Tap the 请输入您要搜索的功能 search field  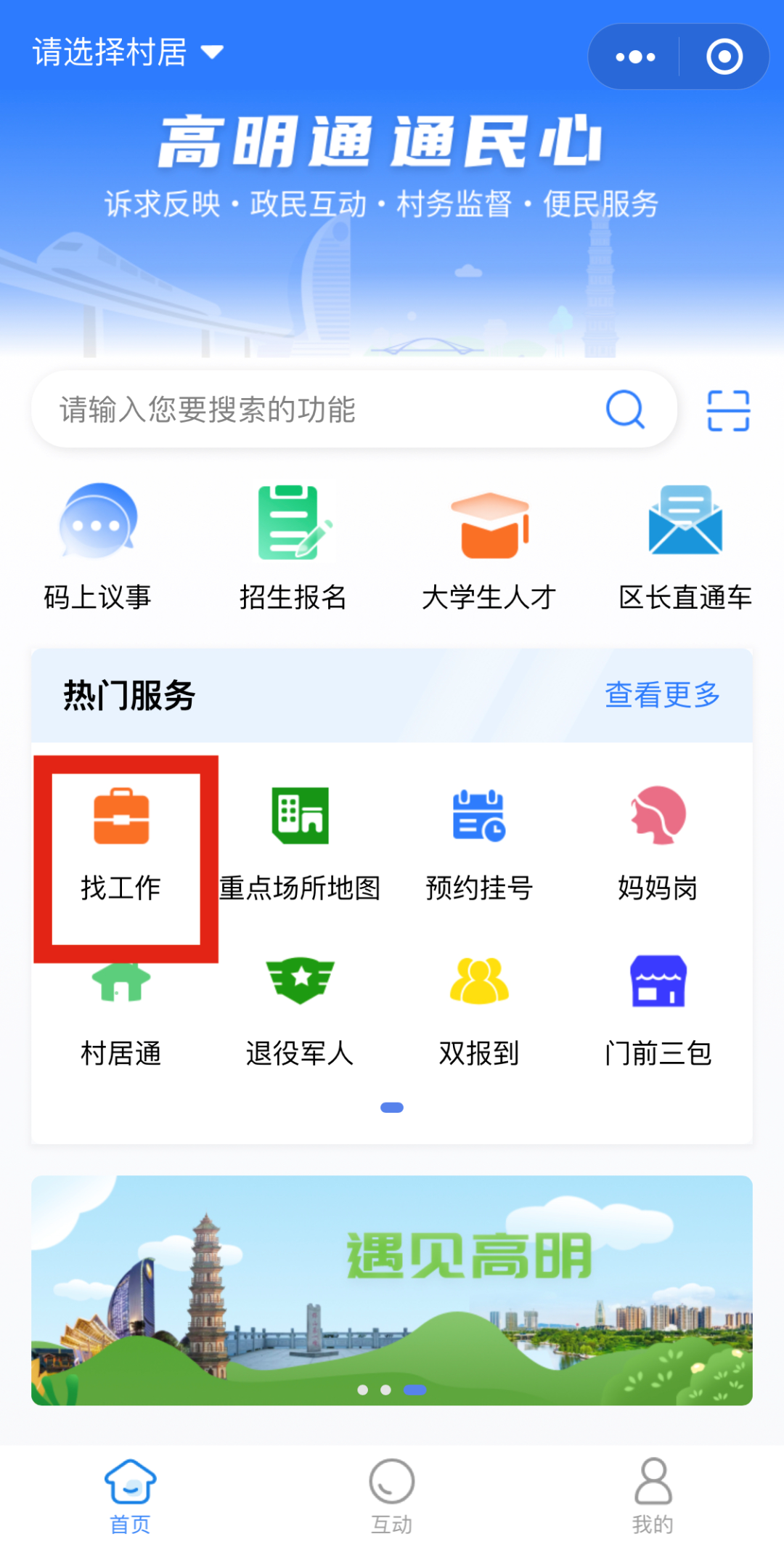[327, 410]
